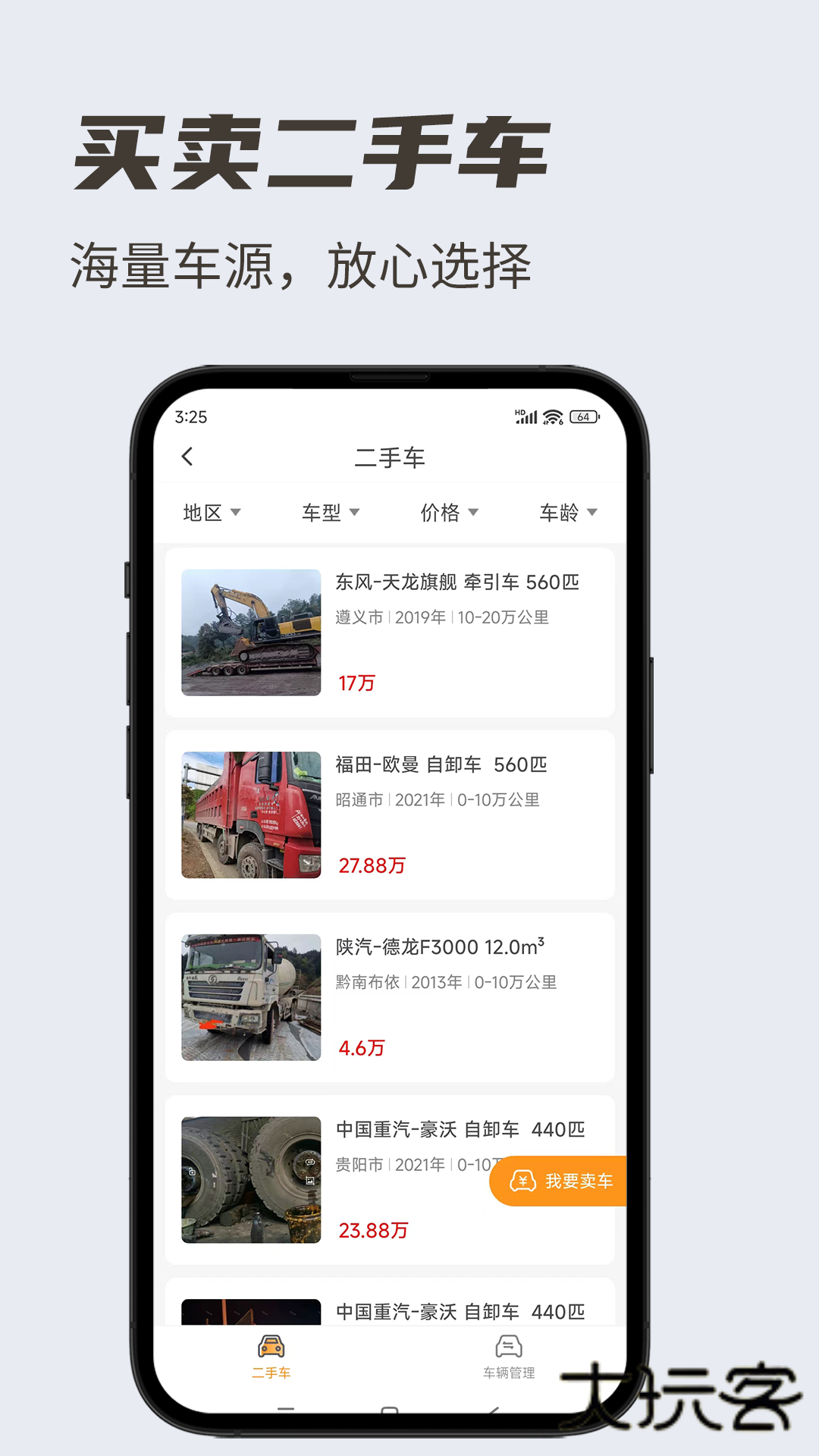Tap the excavator photo of the first listing
The height and width of the screenshot is (1456, 819).
[251, 633]
